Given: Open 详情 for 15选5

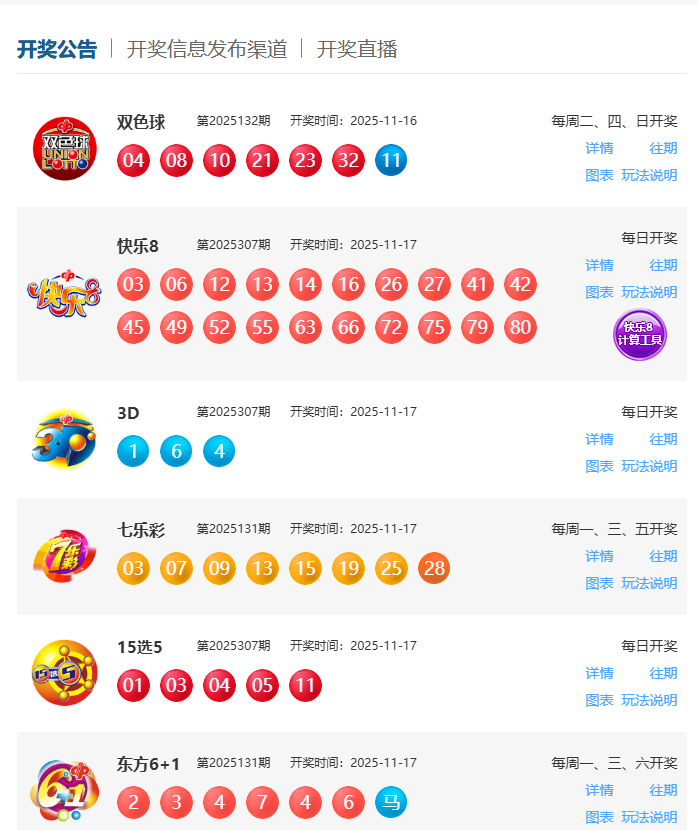Looking at the screenshot, I should pyautogui.click(x=599, y=673).
